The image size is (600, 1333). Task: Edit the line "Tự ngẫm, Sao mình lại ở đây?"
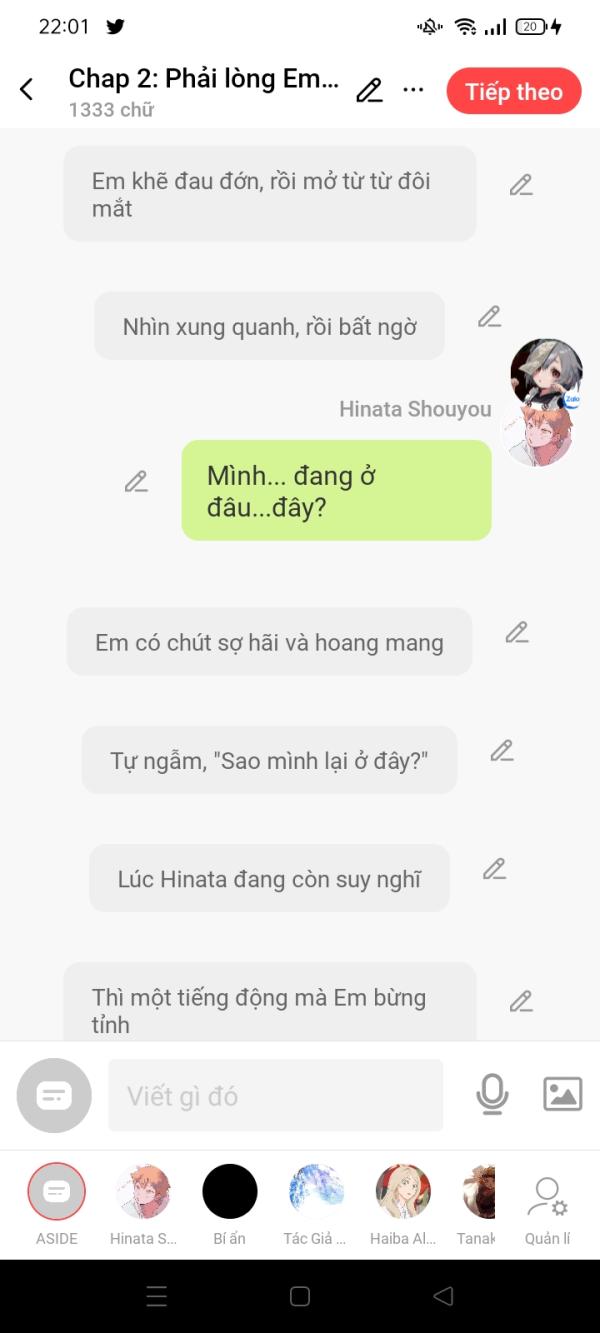(501, 751)
